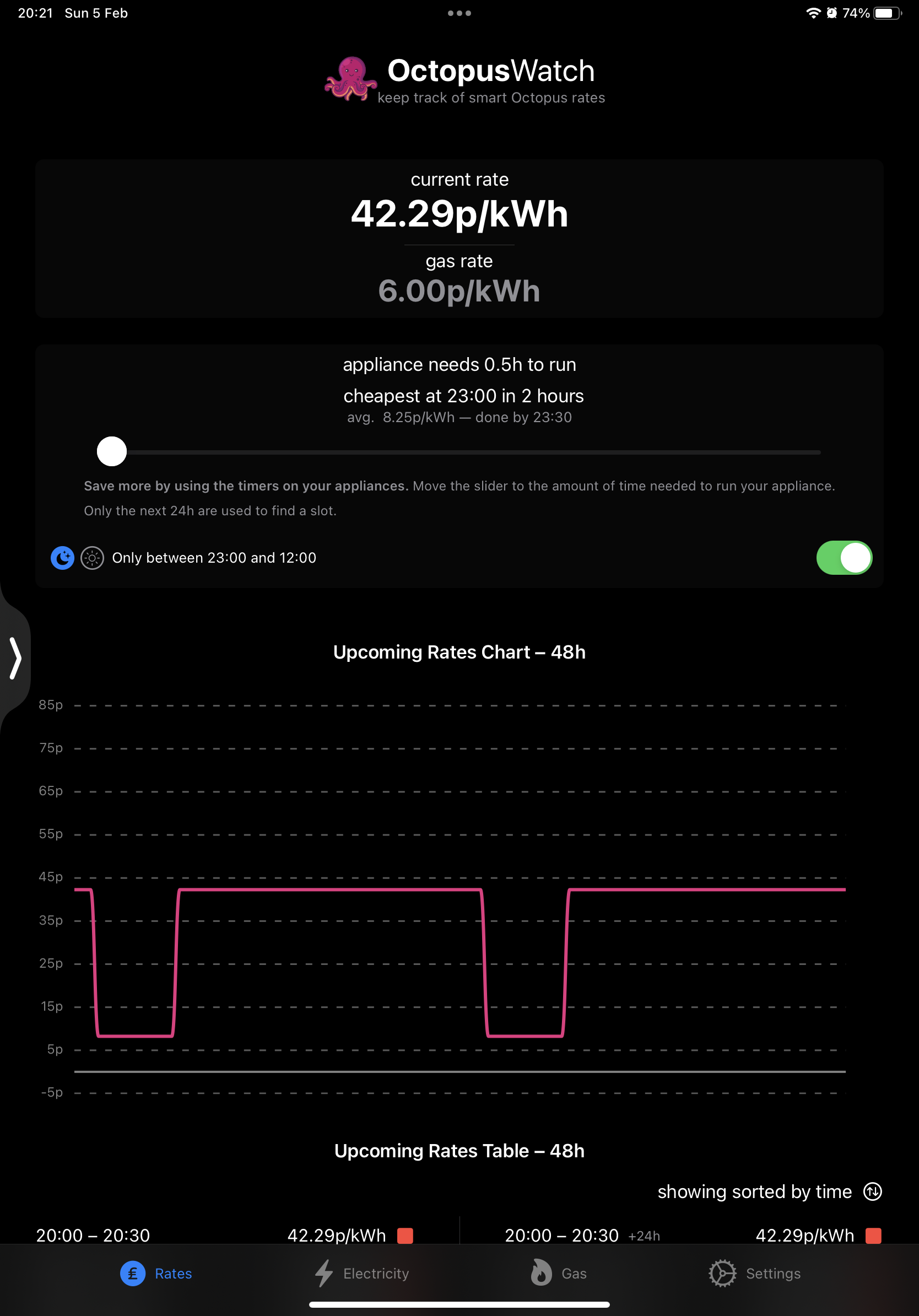Open the Gas tab

tap(558, 1273)
